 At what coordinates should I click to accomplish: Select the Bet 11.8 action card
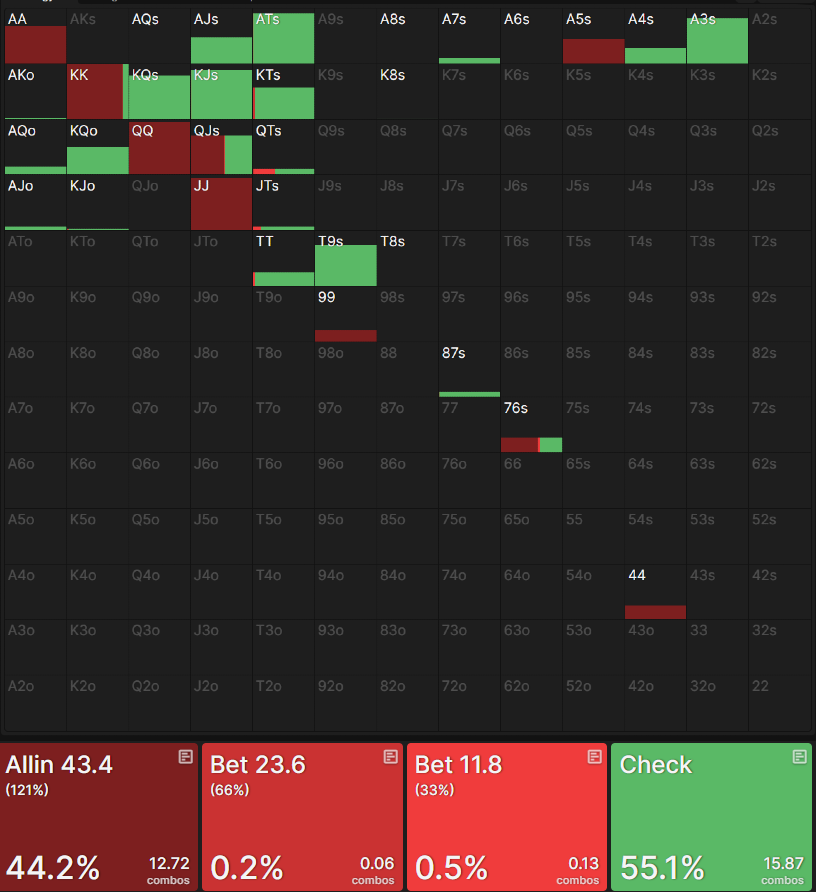tap(506, 816)
